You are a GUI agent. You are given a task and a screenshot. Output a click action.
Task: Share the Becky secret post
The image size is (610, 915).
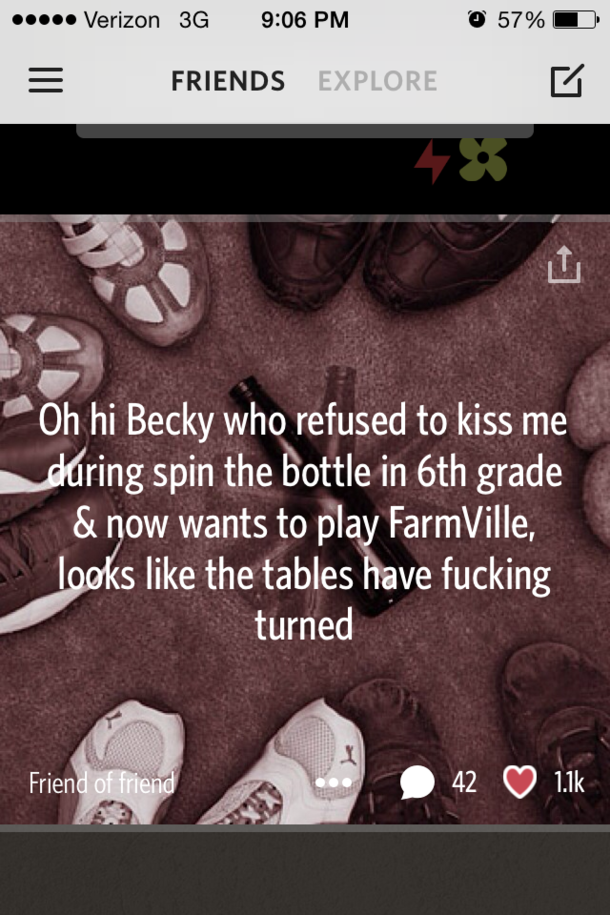click(x=563, y=265)
